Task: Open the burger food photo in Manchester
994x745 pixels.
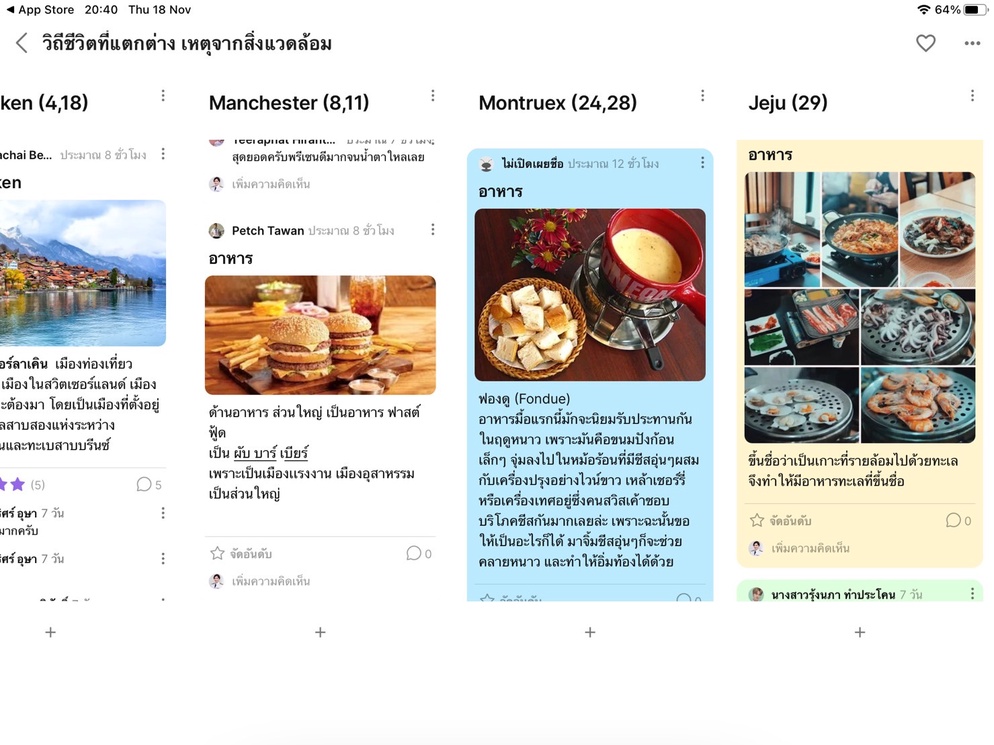Action: pos(320,335)
